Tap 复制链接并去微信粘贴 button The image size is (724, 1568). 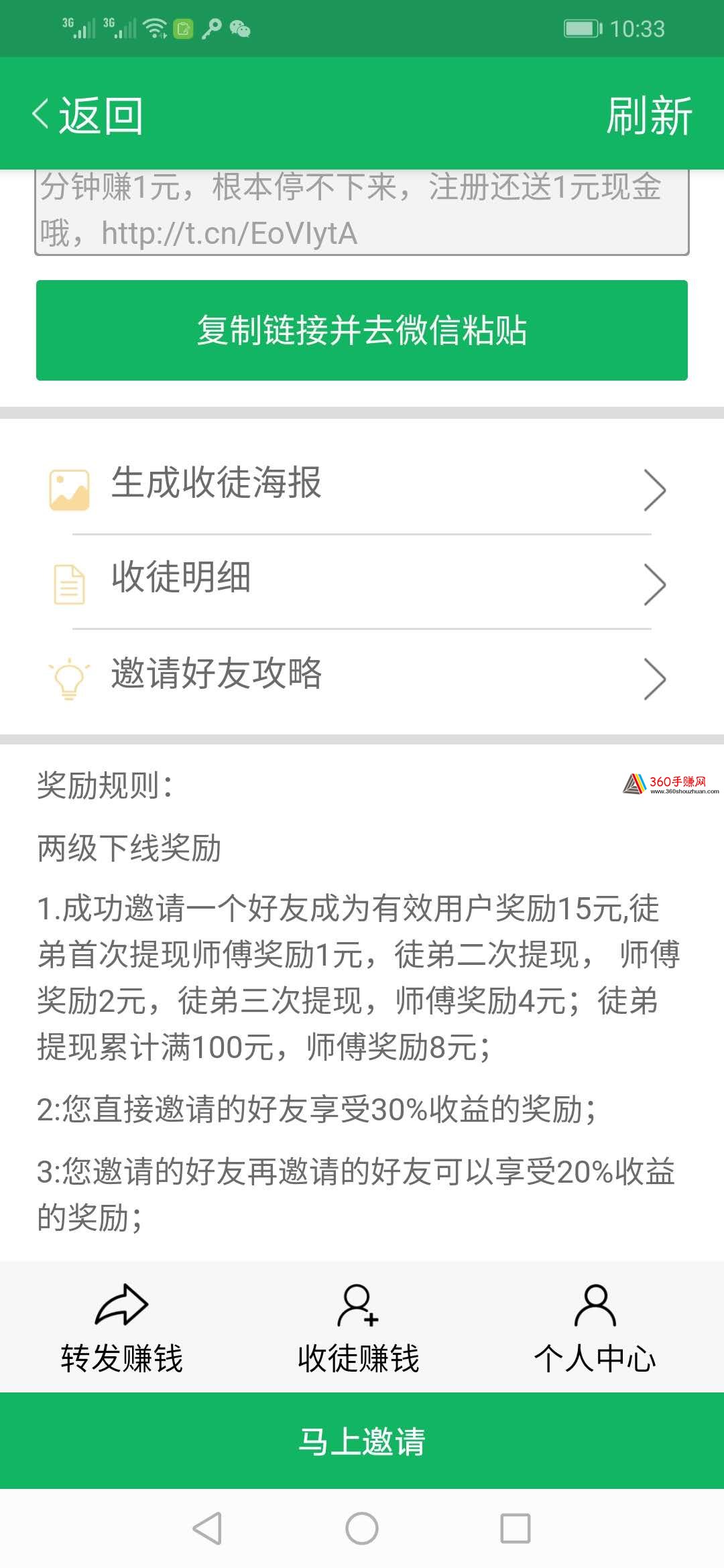[x=362, y=330]
